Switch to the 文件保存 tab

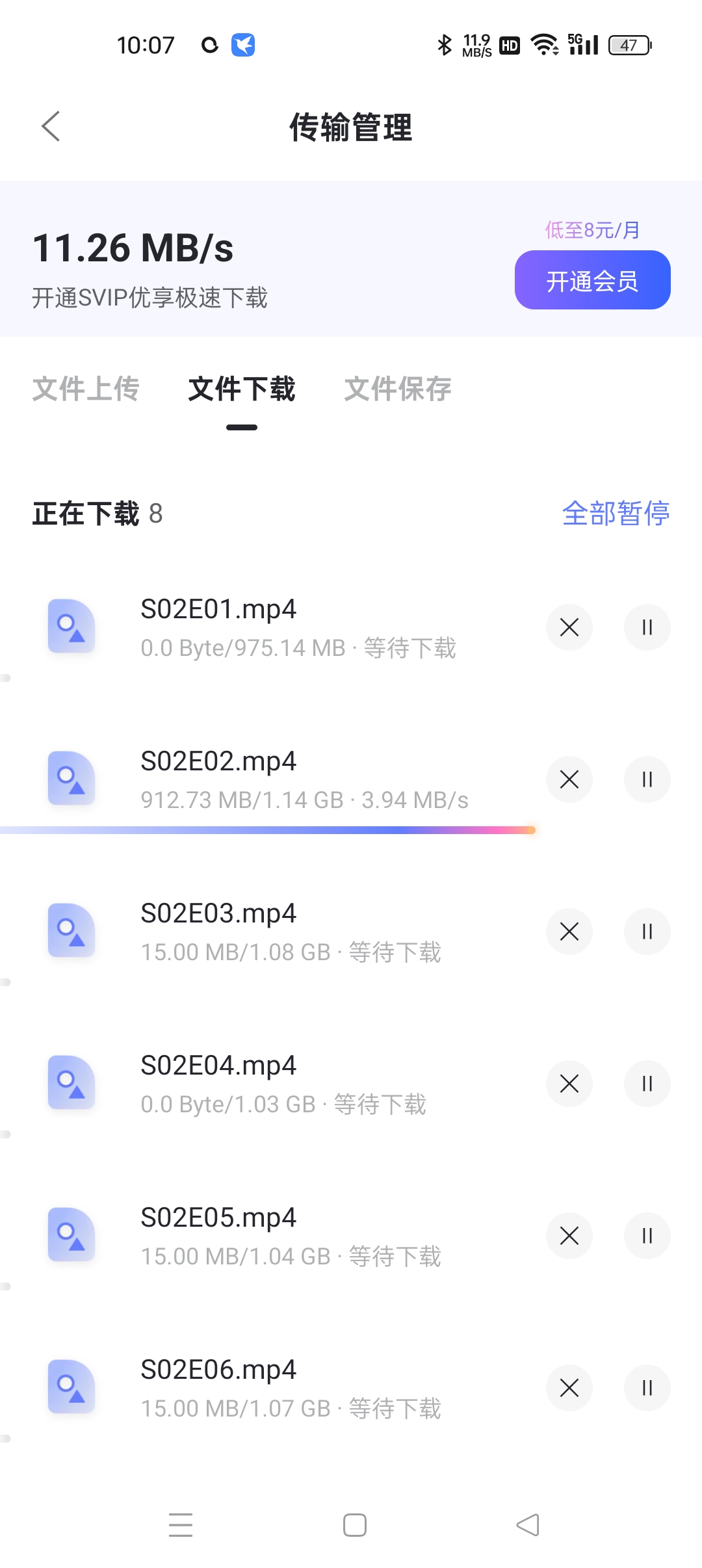tap(398, 389)
